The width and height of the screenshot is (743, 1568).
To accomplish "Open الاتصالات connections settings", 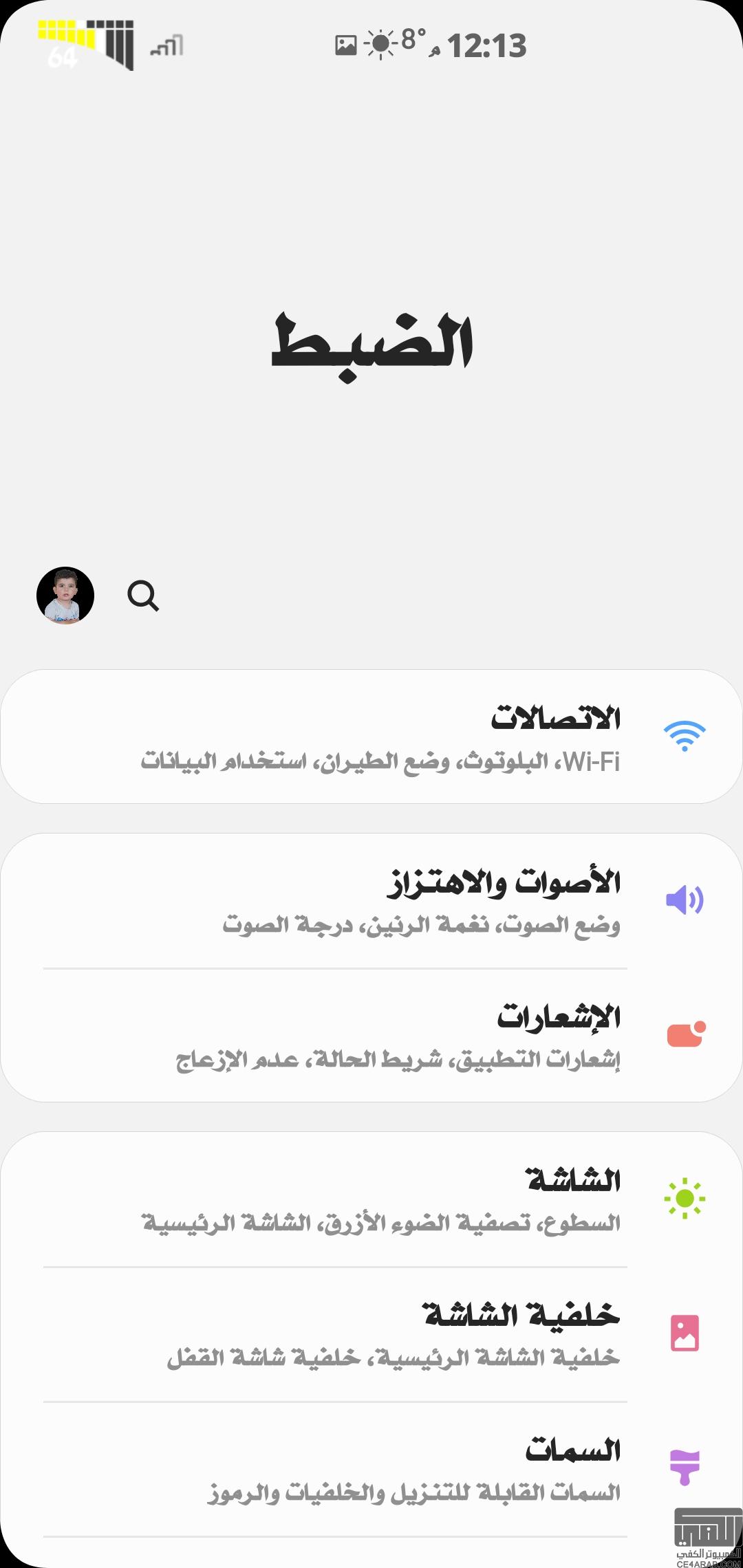I will click(371, 737).
